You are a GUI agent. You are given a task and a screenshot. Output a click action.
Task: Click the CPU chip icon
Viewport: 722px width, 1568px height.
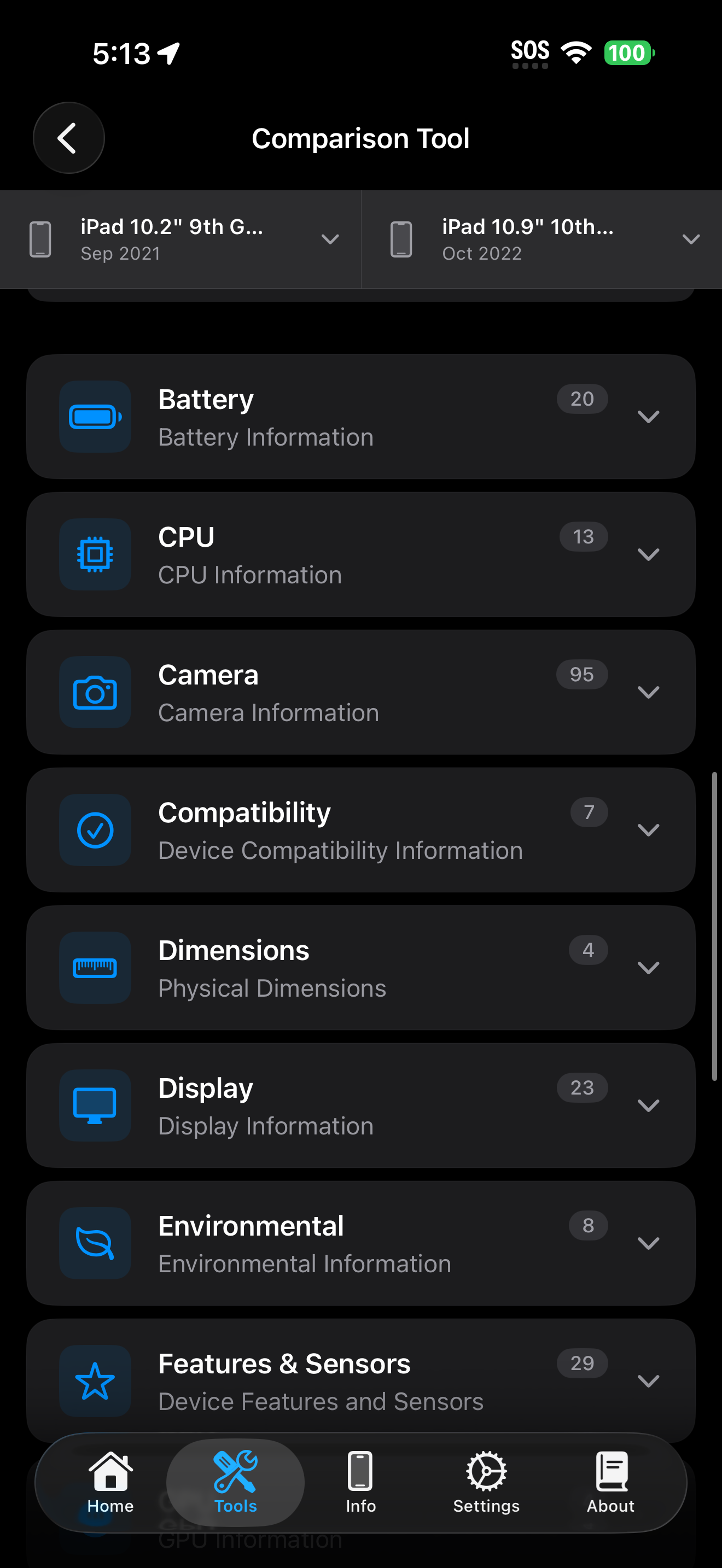pyautogui.click(x=95, y=554)
